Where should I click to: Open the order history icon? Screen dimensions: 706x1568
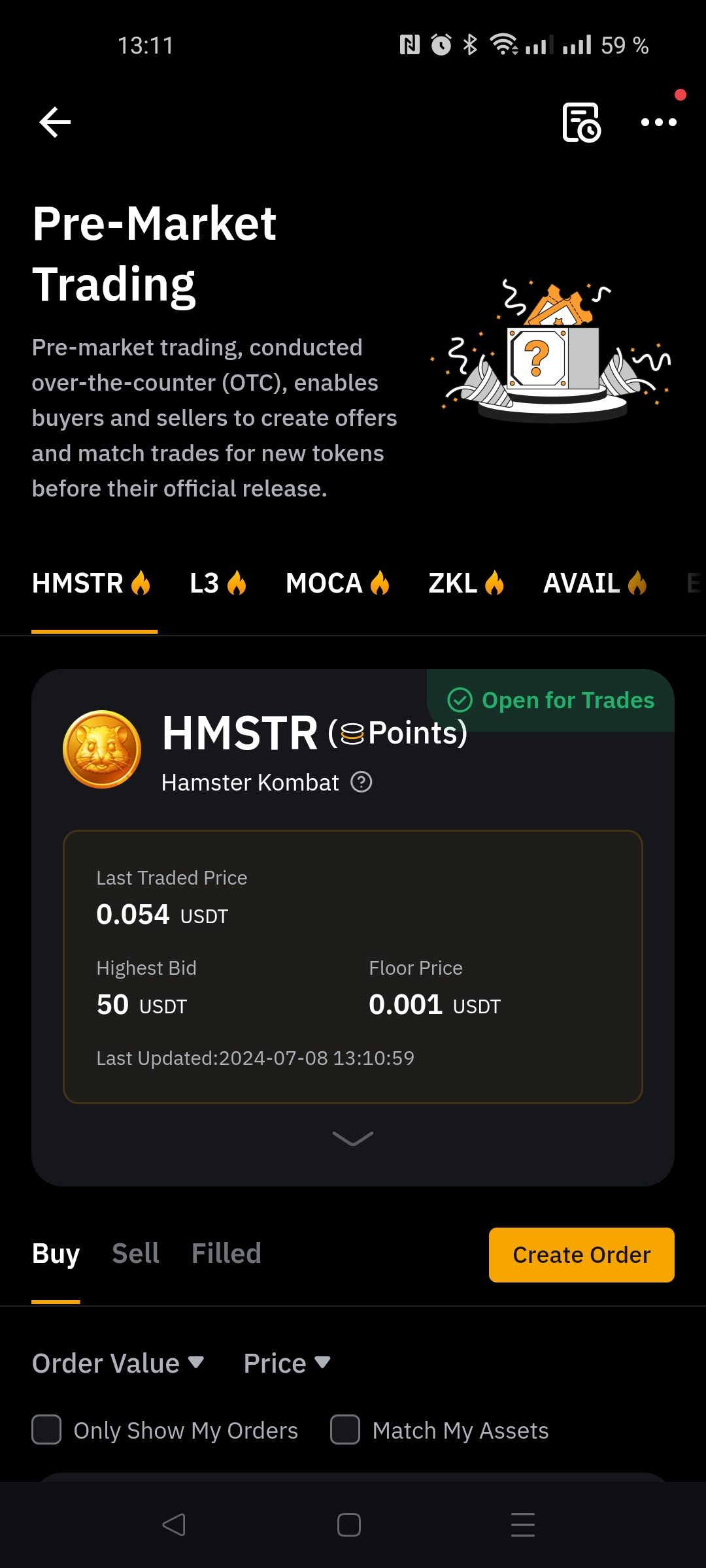(581, 122)
